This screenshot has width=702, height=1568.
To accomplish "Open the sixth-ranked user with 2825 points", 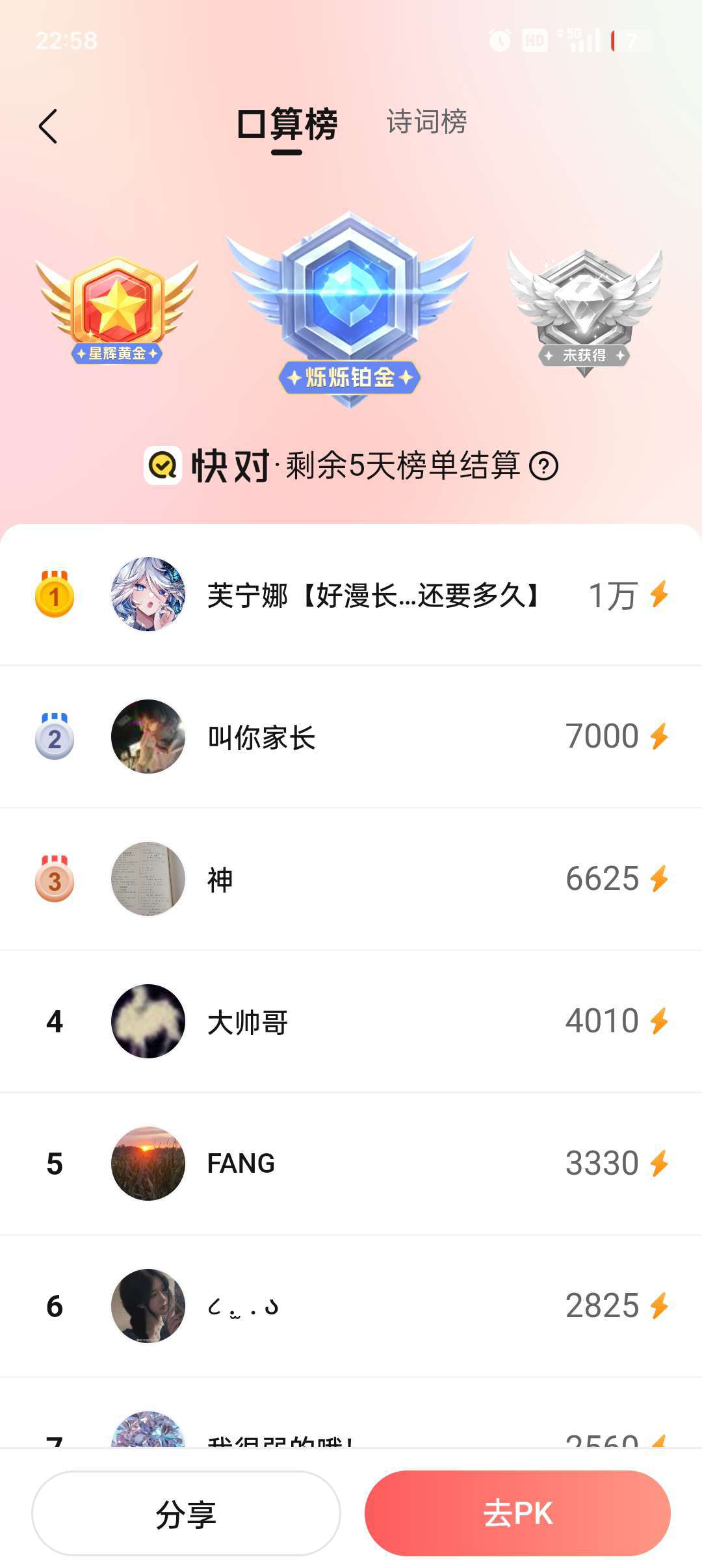I will pos(351,1306).
